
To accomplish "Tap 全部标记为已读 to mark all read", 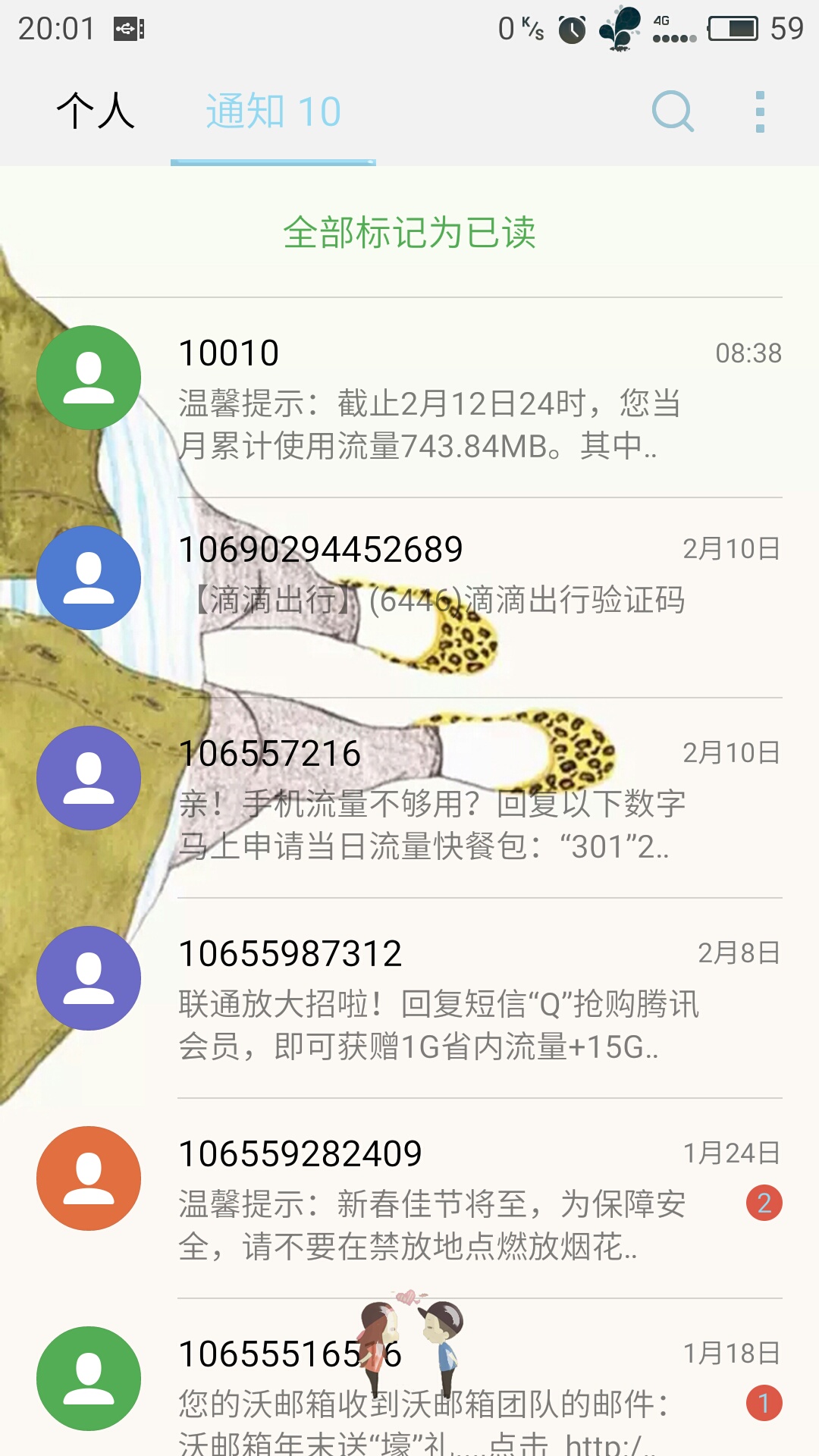I will [409, 232].
